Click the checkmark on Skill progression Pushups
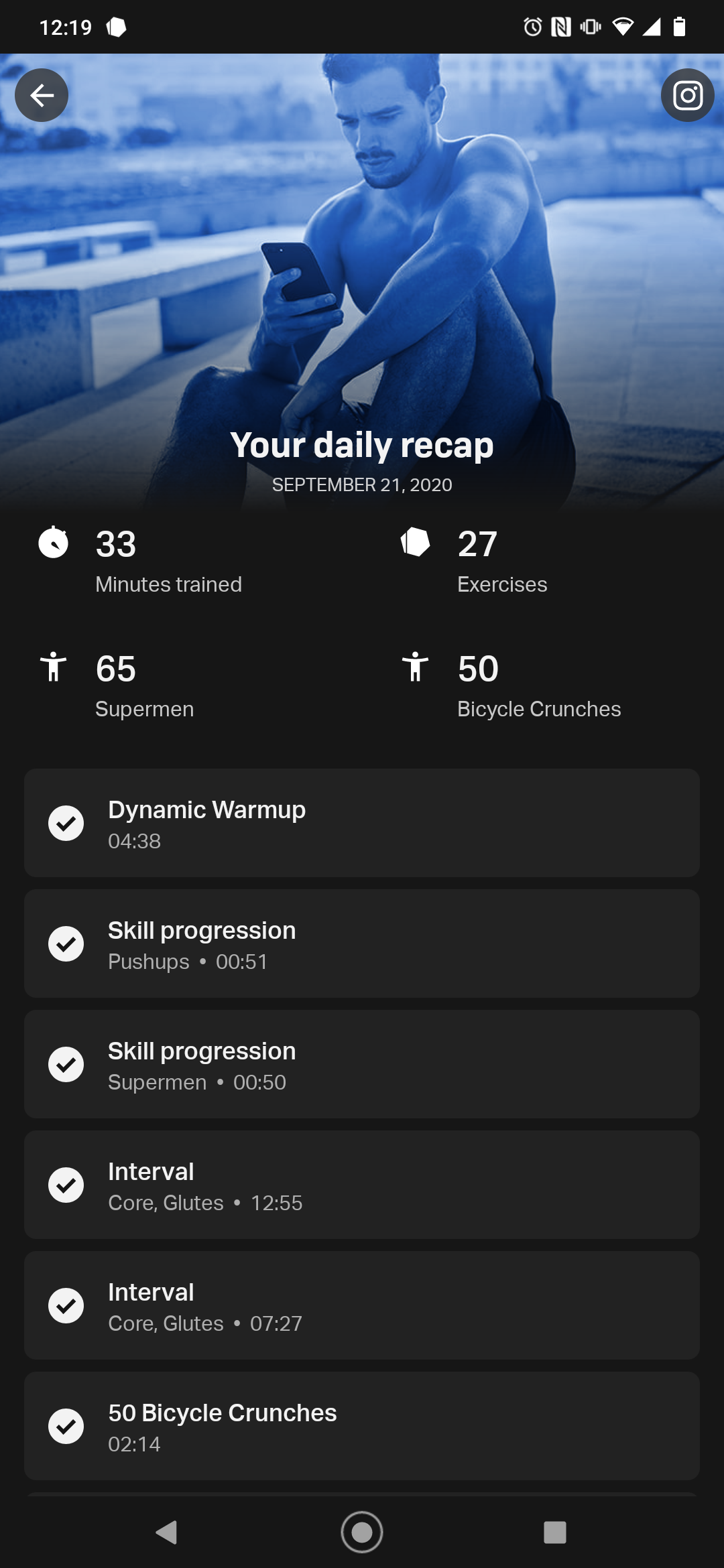The width and height of the screenshot is (724, 1568). click(x=66, y=943)
